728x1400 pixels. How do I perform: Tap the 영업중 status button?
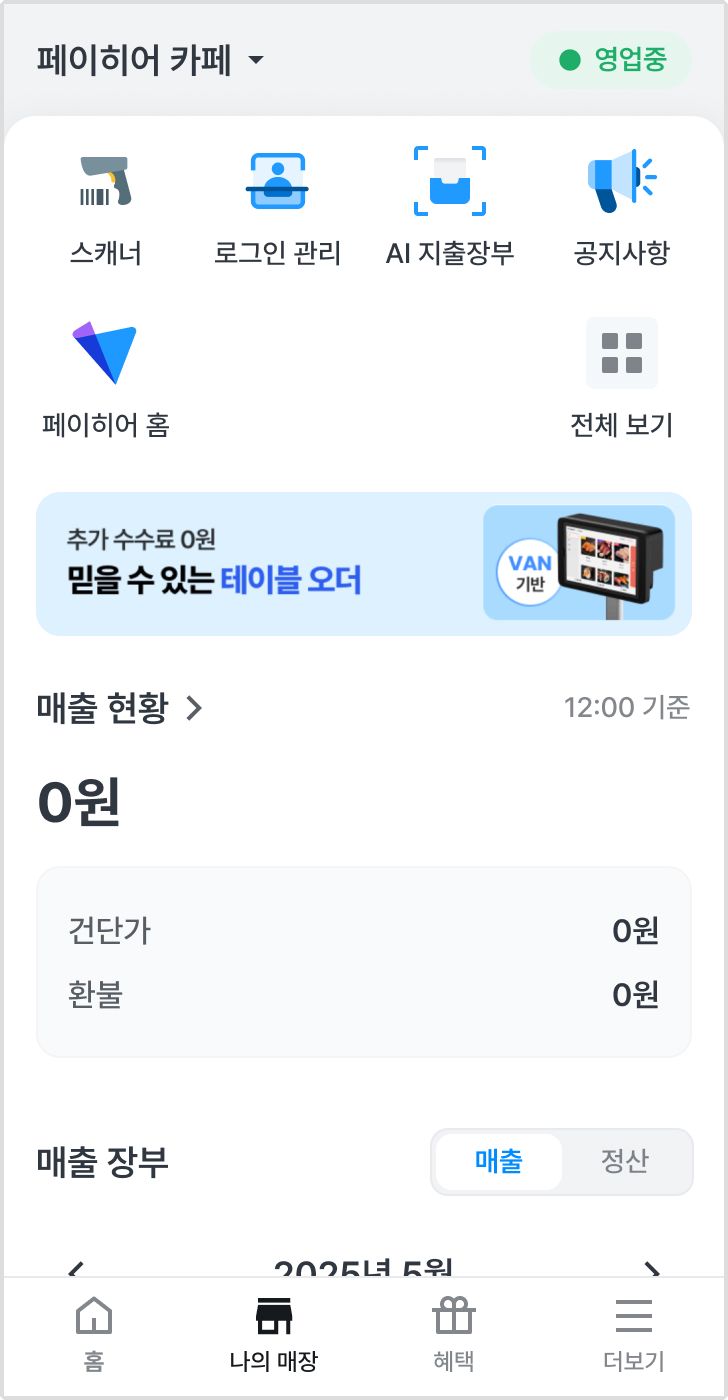tap(611, 61)
